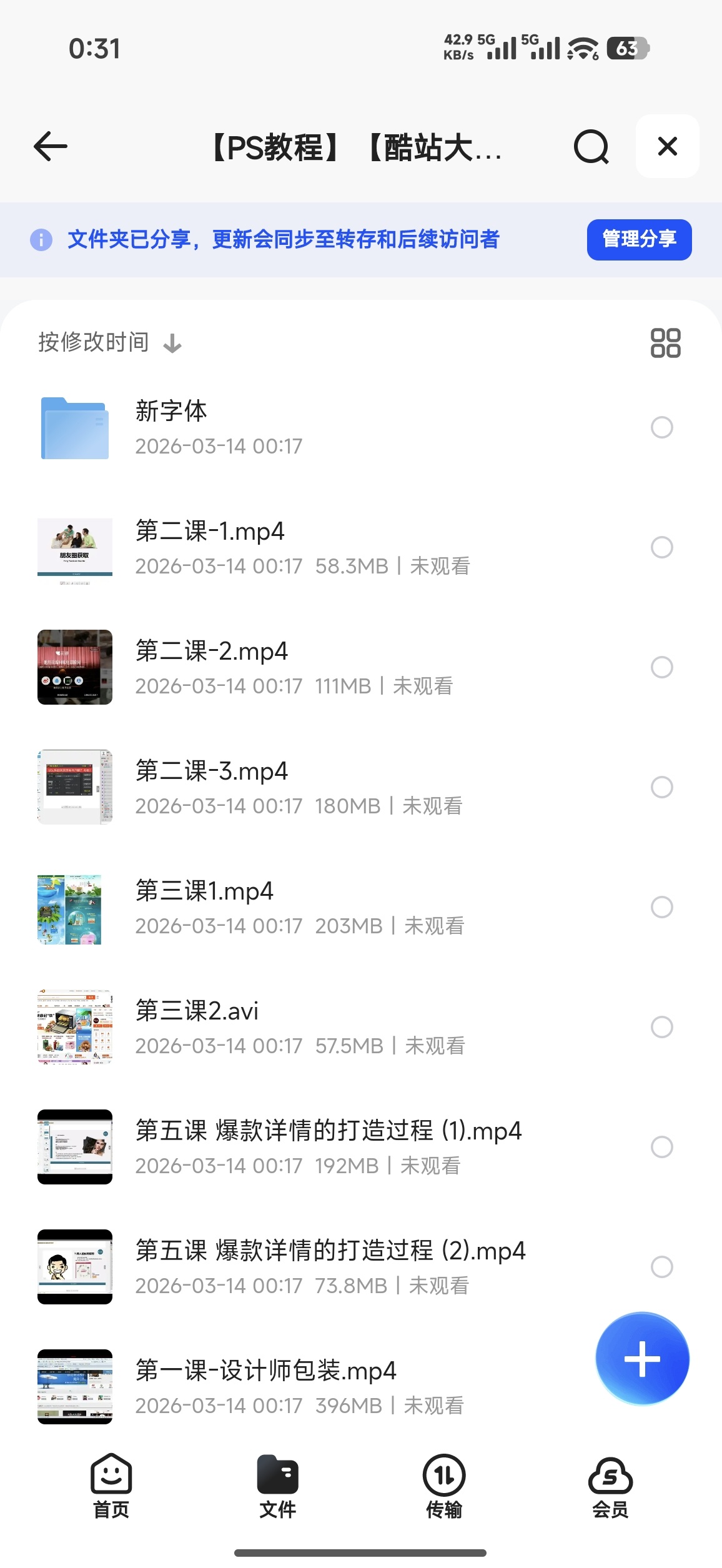Tap the 管理分享 button
This screenshot has width=722, height=1568.
(639, 239)
